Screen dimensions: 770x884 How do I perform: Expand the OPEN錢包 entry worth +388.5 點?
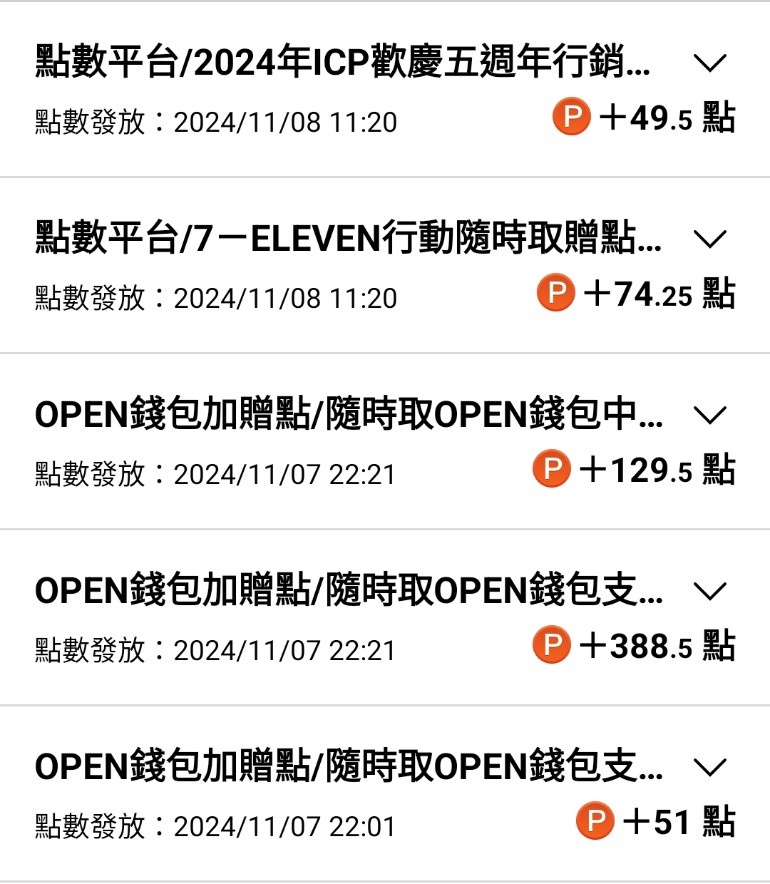tap(709, 591)
